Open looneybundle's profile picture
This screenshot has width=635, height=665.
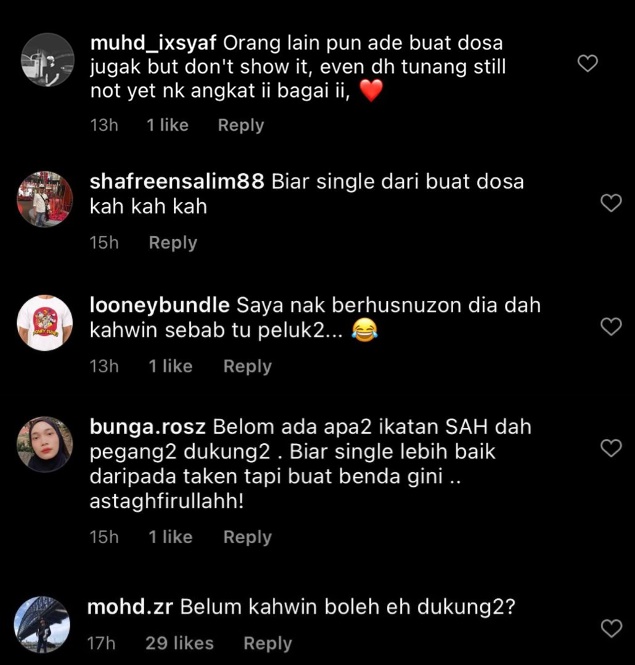46,323
